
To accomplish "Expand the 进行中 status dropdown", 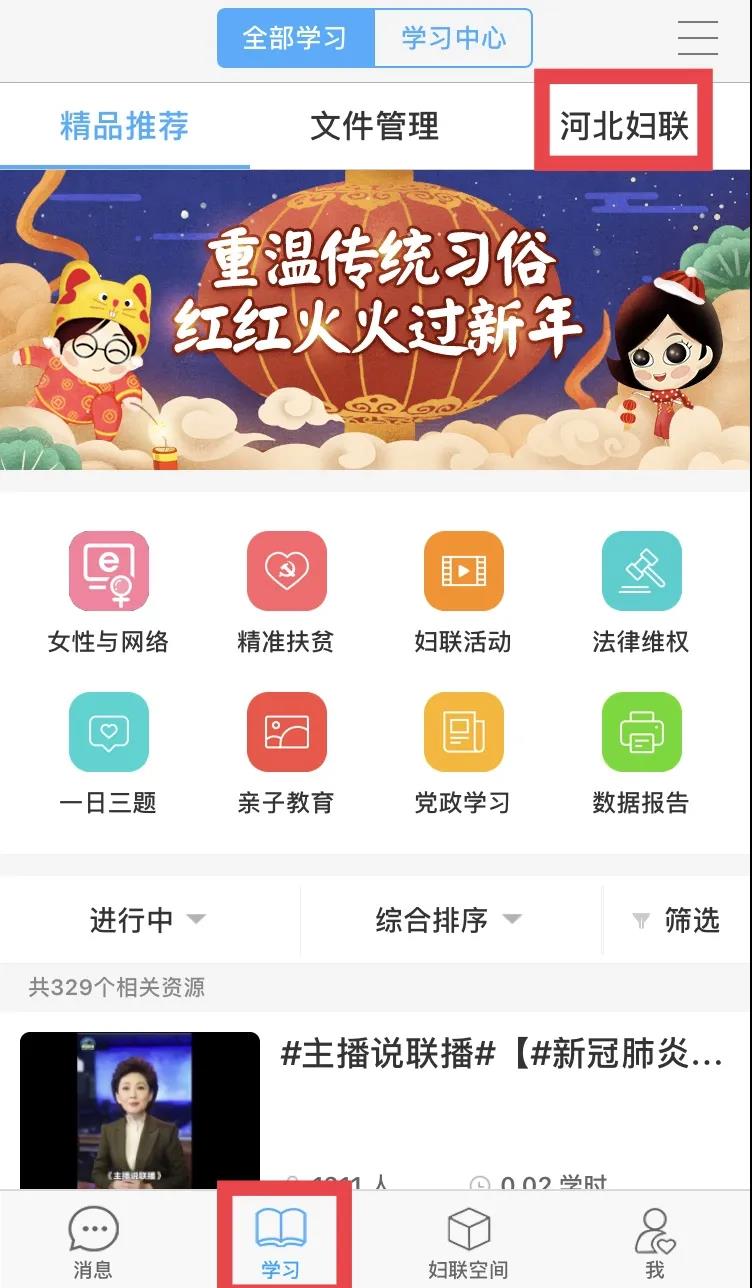I will 147,920.
